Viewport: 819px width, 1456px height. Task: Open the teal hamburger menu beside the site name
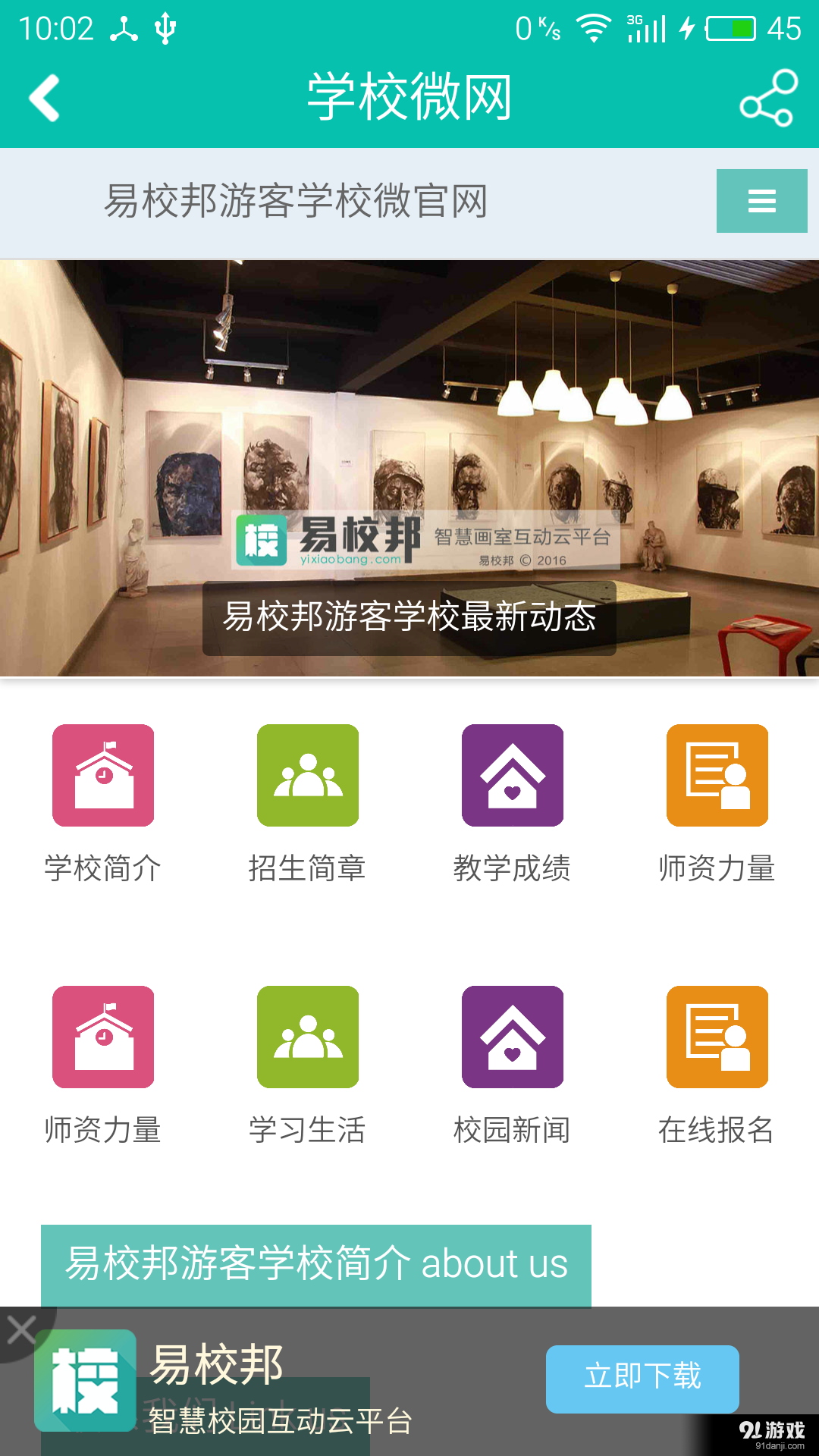pos(761,202)
